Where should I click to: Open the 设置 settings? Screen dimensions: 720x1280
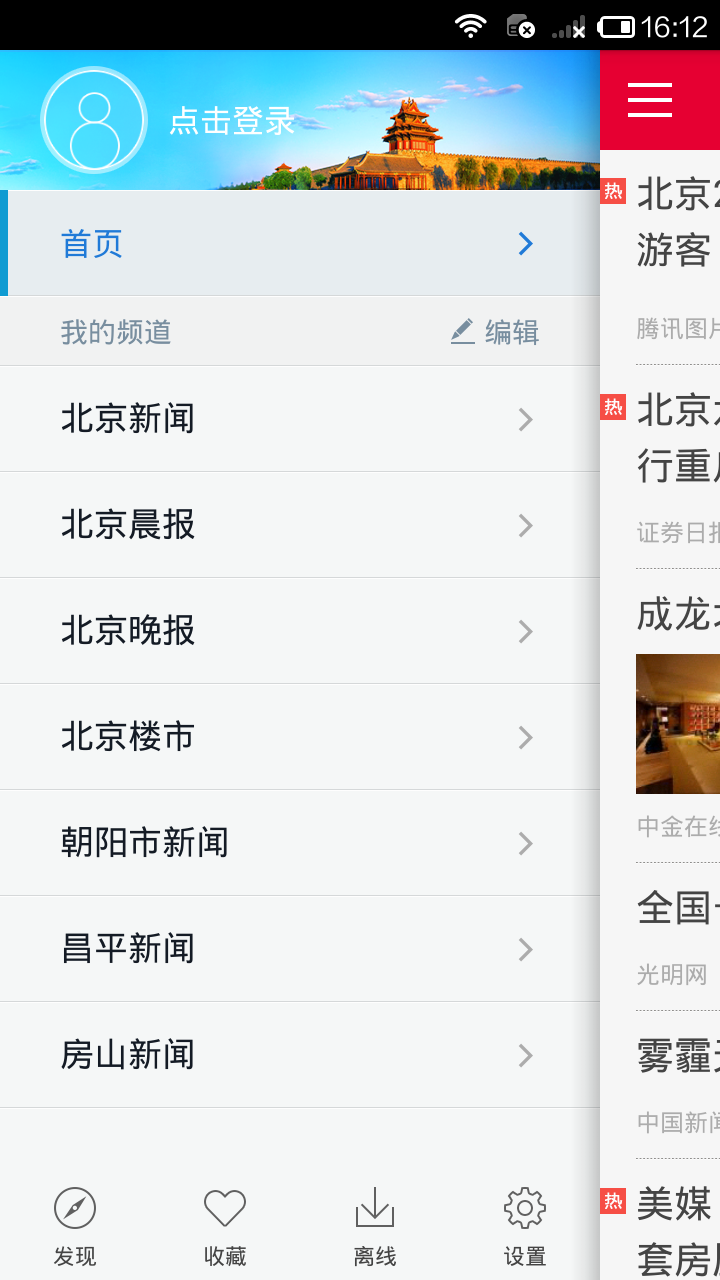click(525, 1227)
